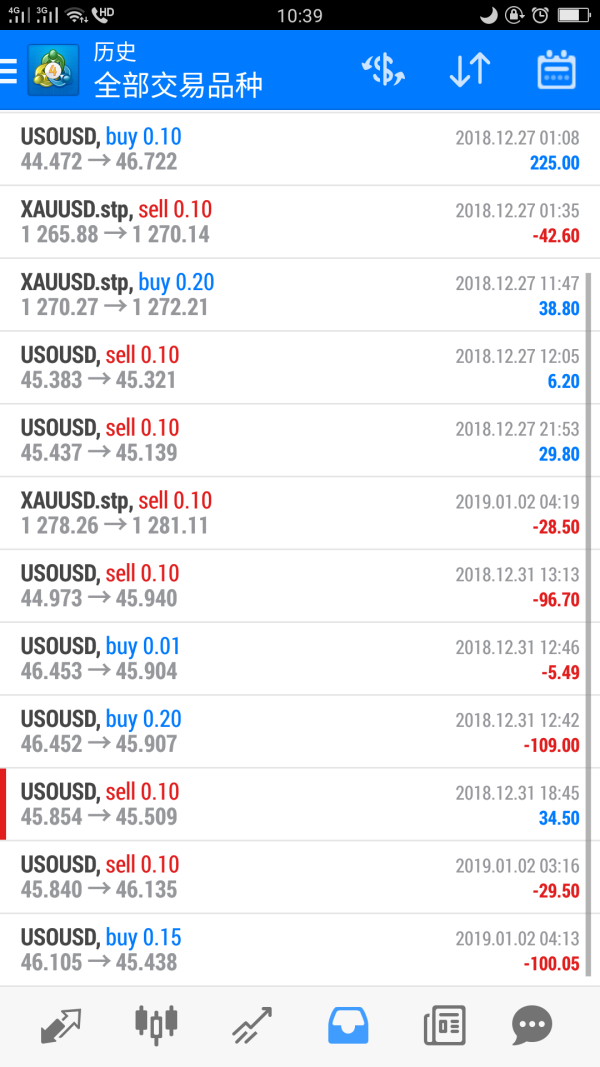Switch to the Chart tab
The width and height of the screenshot is (600, 1067).
(x=156, y=1025)
